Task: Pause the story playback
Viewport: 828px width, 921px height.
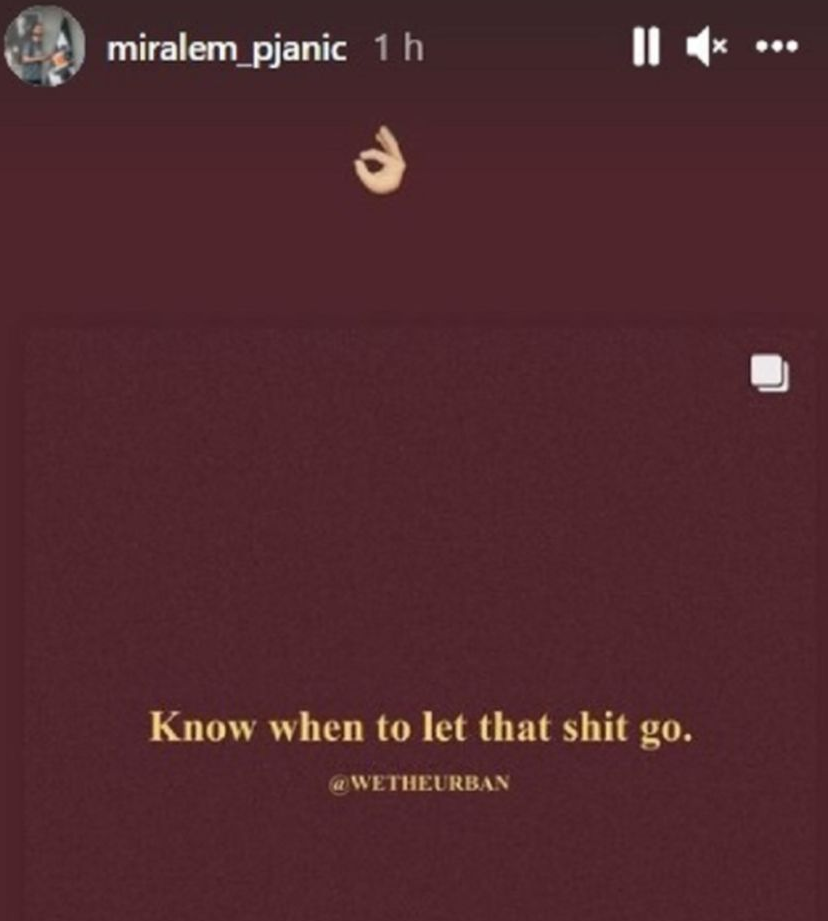Action: (646, 47)
